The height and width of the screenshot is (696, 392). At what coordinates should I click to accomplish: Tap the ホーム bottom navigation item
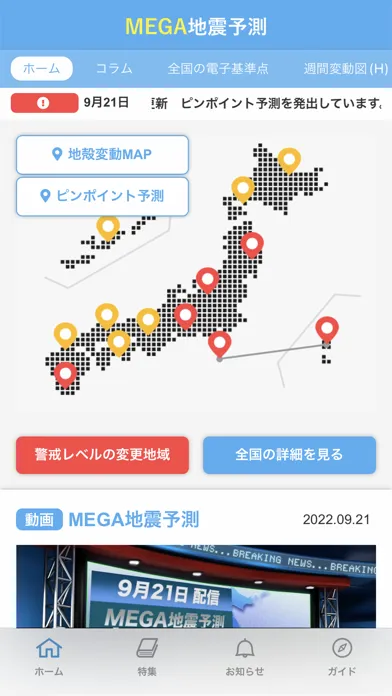tap(49, 657)
